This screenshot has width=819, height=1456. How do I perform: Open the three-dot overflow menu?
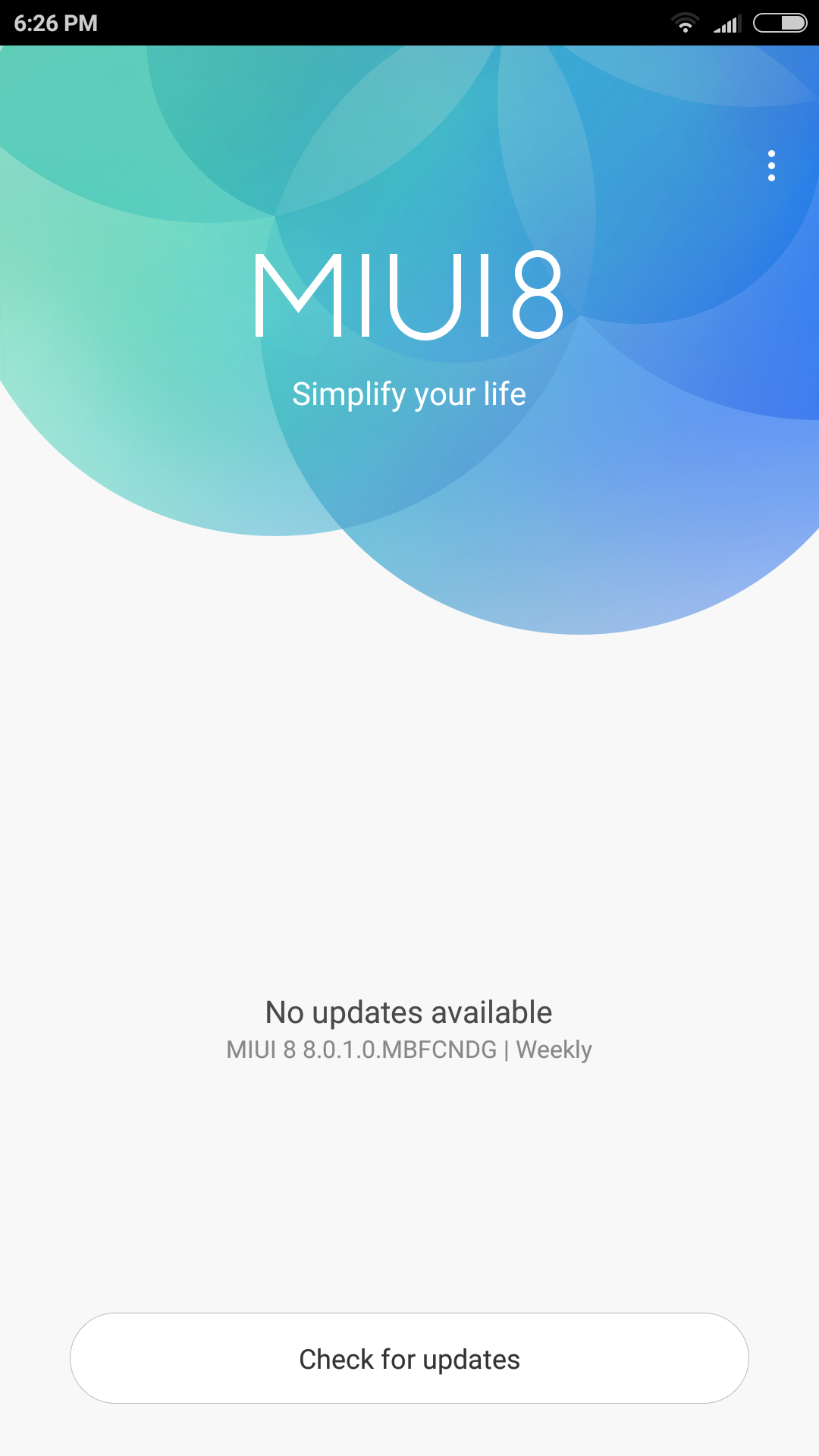tap(771, 165)
